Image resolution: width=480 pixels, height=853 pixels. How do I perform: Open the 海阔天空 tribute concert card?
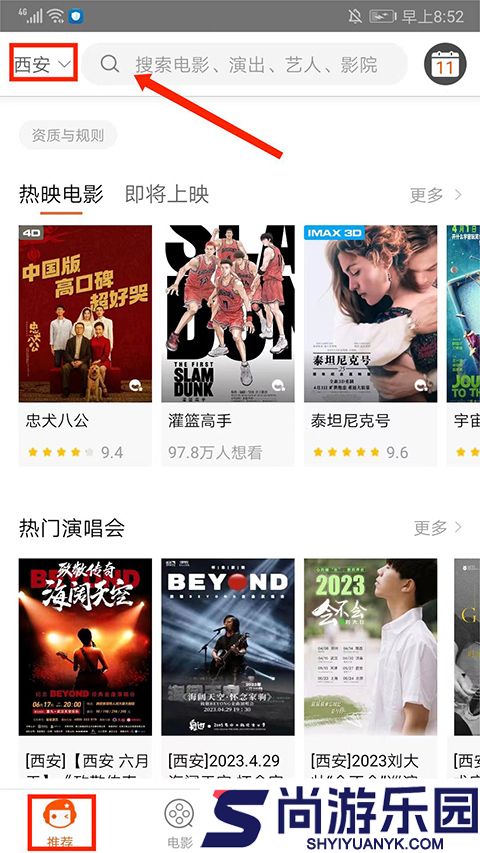[85, 669]
